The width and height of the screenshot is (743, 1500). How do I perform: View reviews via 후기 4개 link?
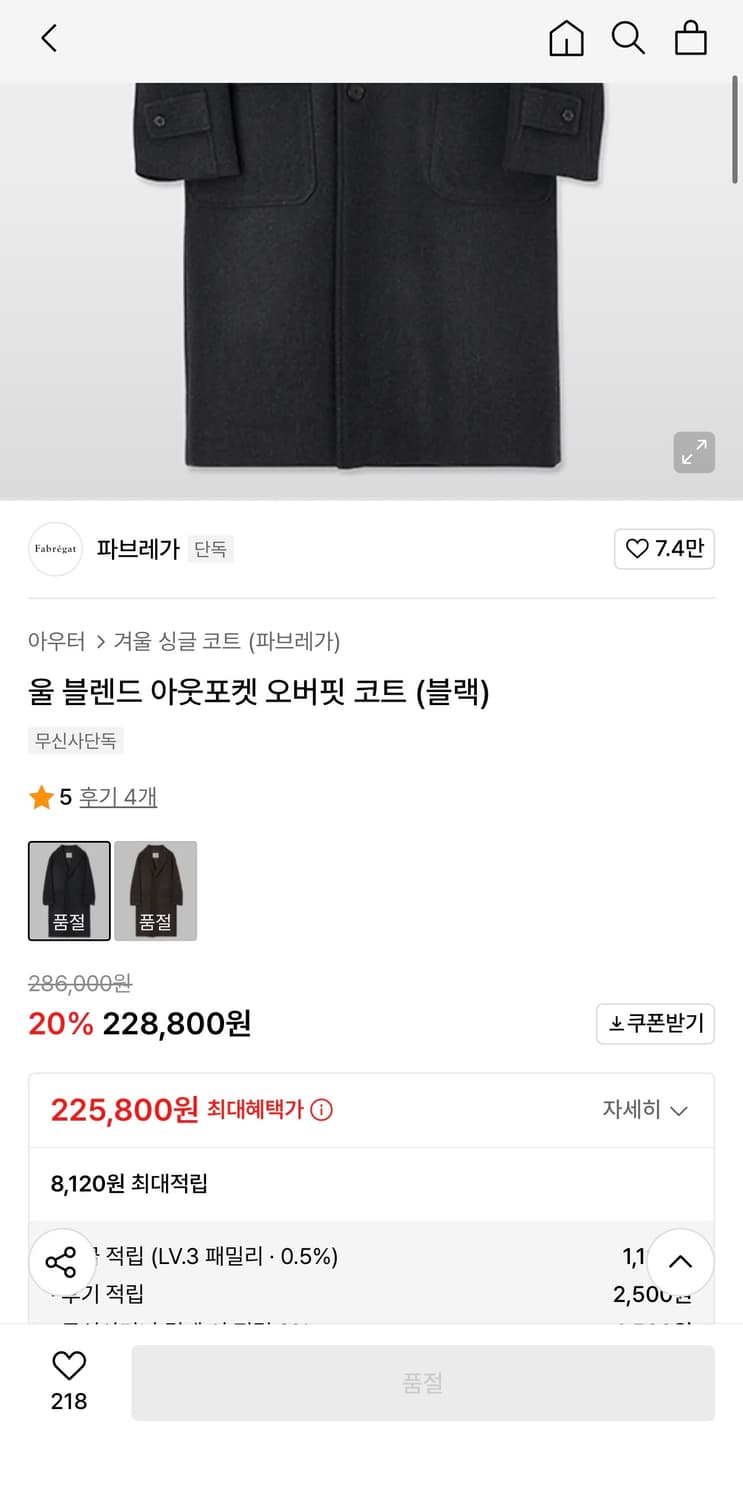[117, 796]
